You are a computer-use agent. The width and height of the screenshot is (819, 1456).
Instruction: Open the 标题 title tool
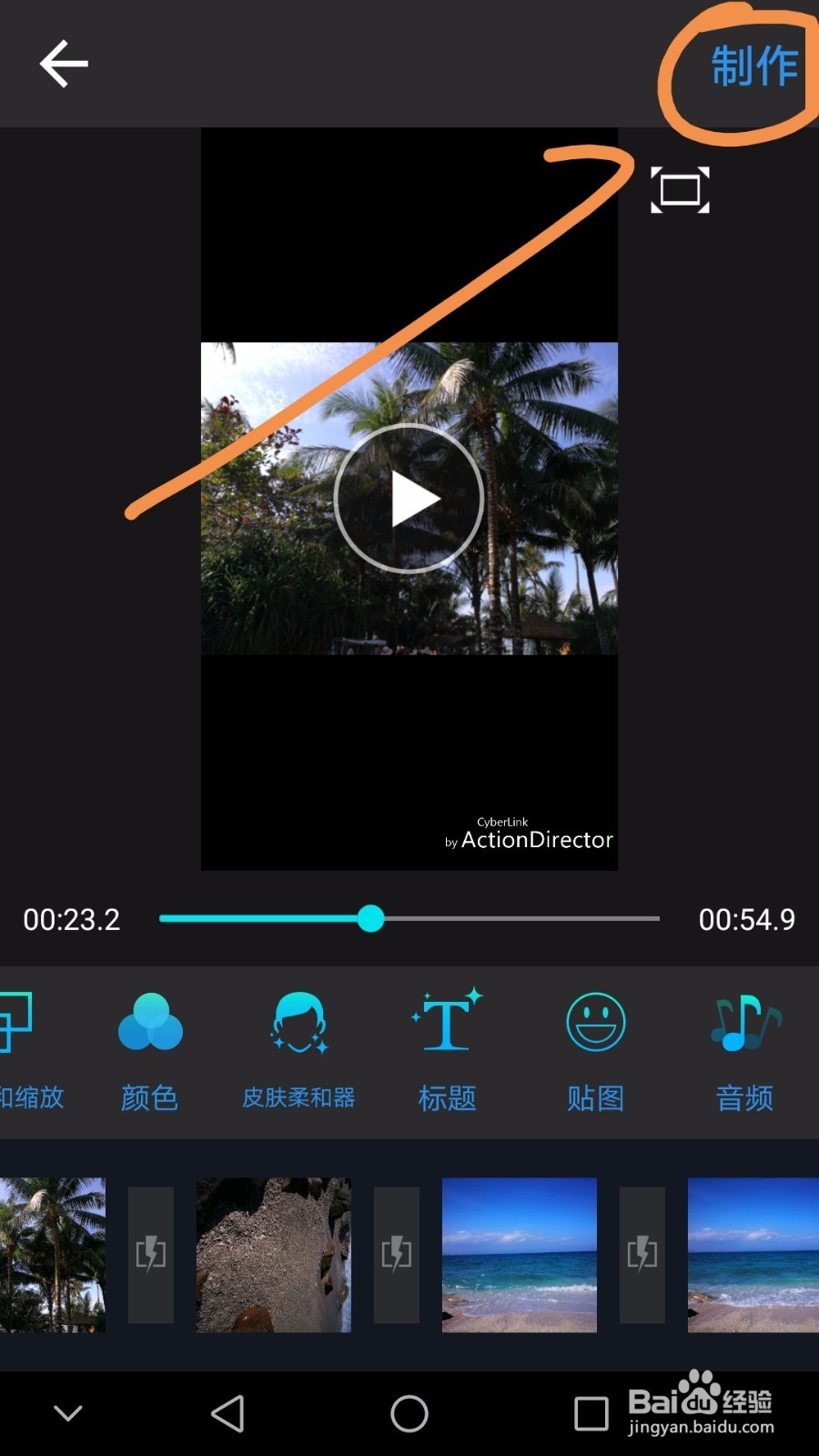[x=447, y=1046]
